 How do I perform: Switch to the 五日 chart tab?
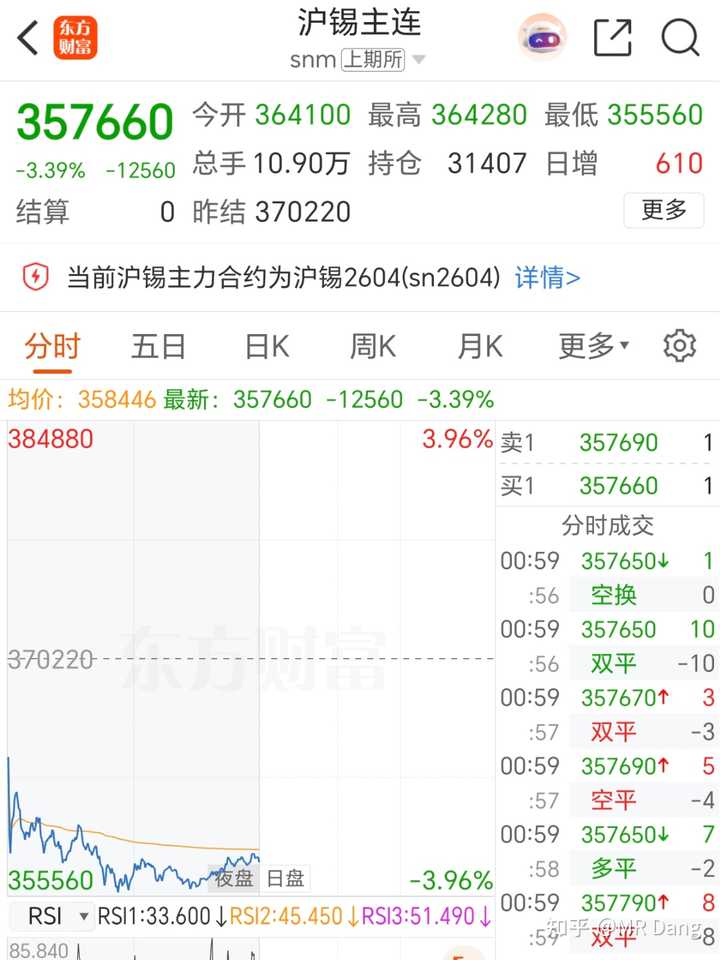(159, 347)
